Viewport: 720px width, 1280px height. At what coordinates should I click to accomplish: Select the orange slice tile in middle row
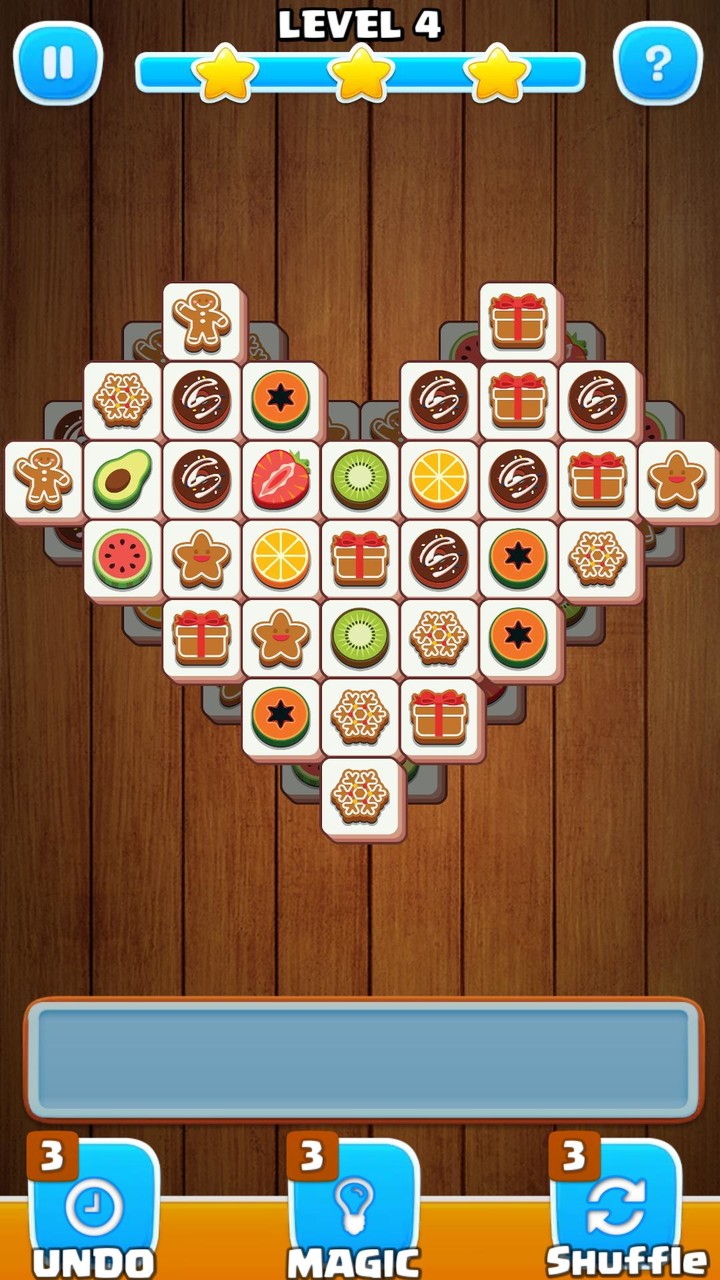point(438,480)
